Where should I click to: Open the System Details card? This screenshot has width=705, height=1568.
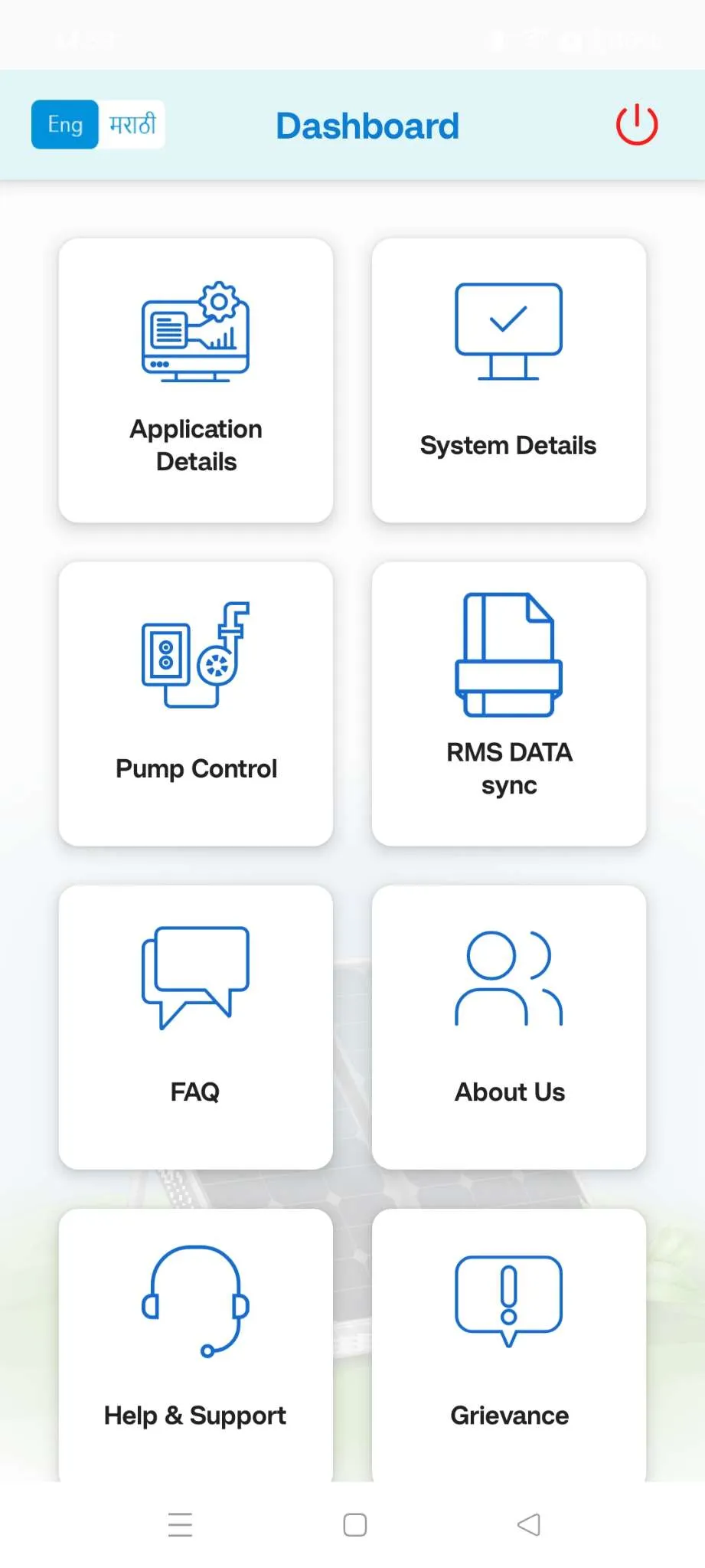pos(508,379)
